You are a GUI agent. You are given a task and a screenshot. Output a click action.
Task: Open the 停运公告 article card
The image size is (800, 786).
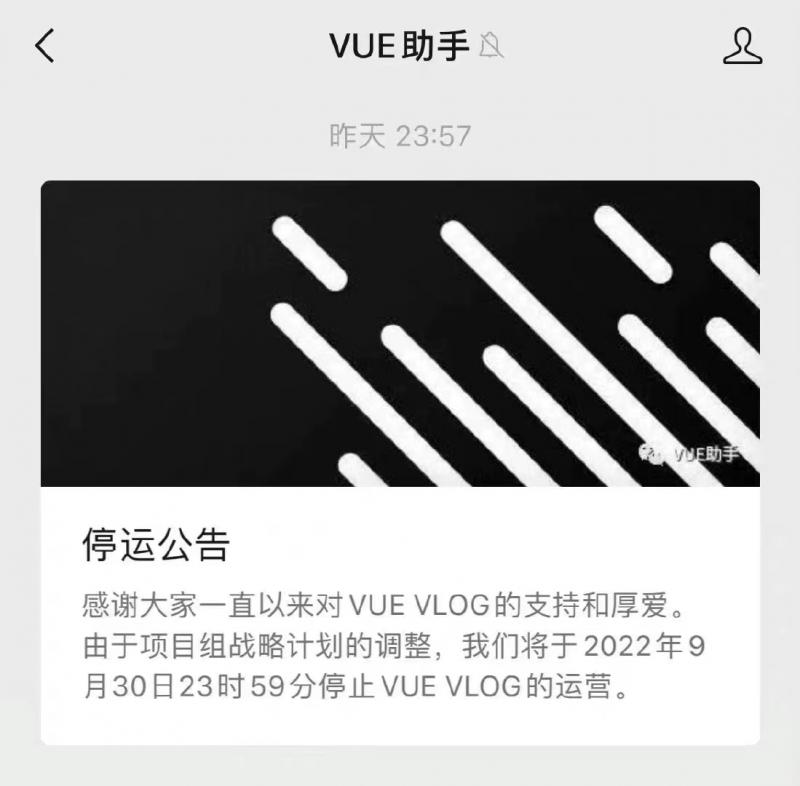point(400,462)
